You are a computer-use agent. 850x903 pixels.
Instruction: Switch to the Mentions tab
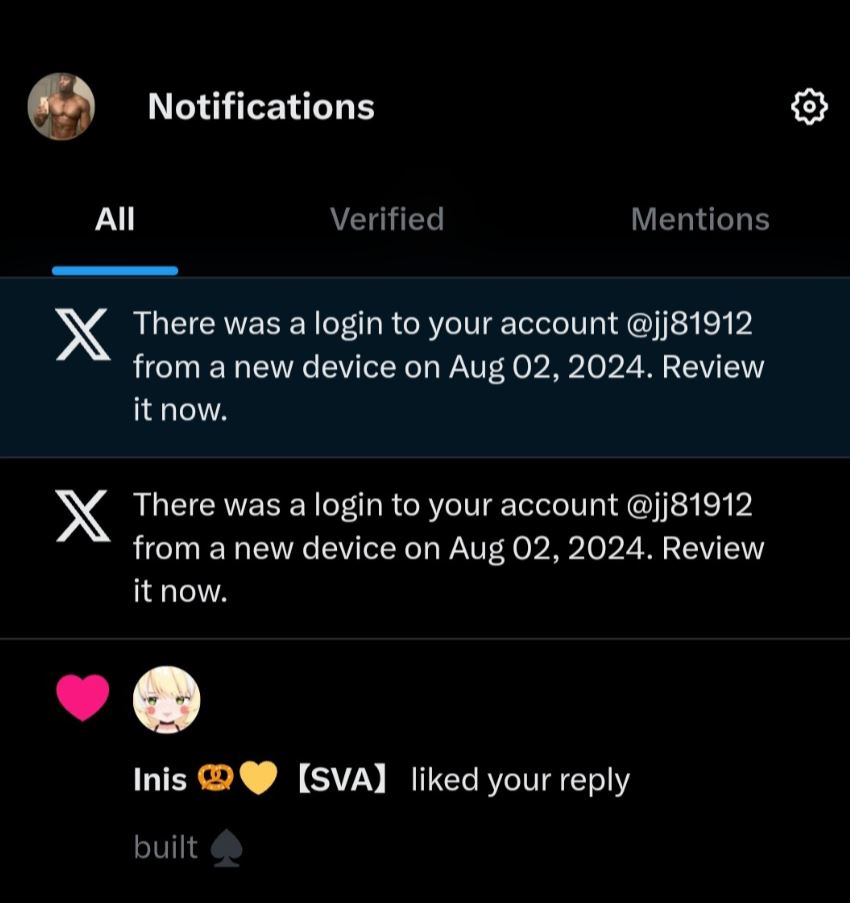(x=700, y=219)
